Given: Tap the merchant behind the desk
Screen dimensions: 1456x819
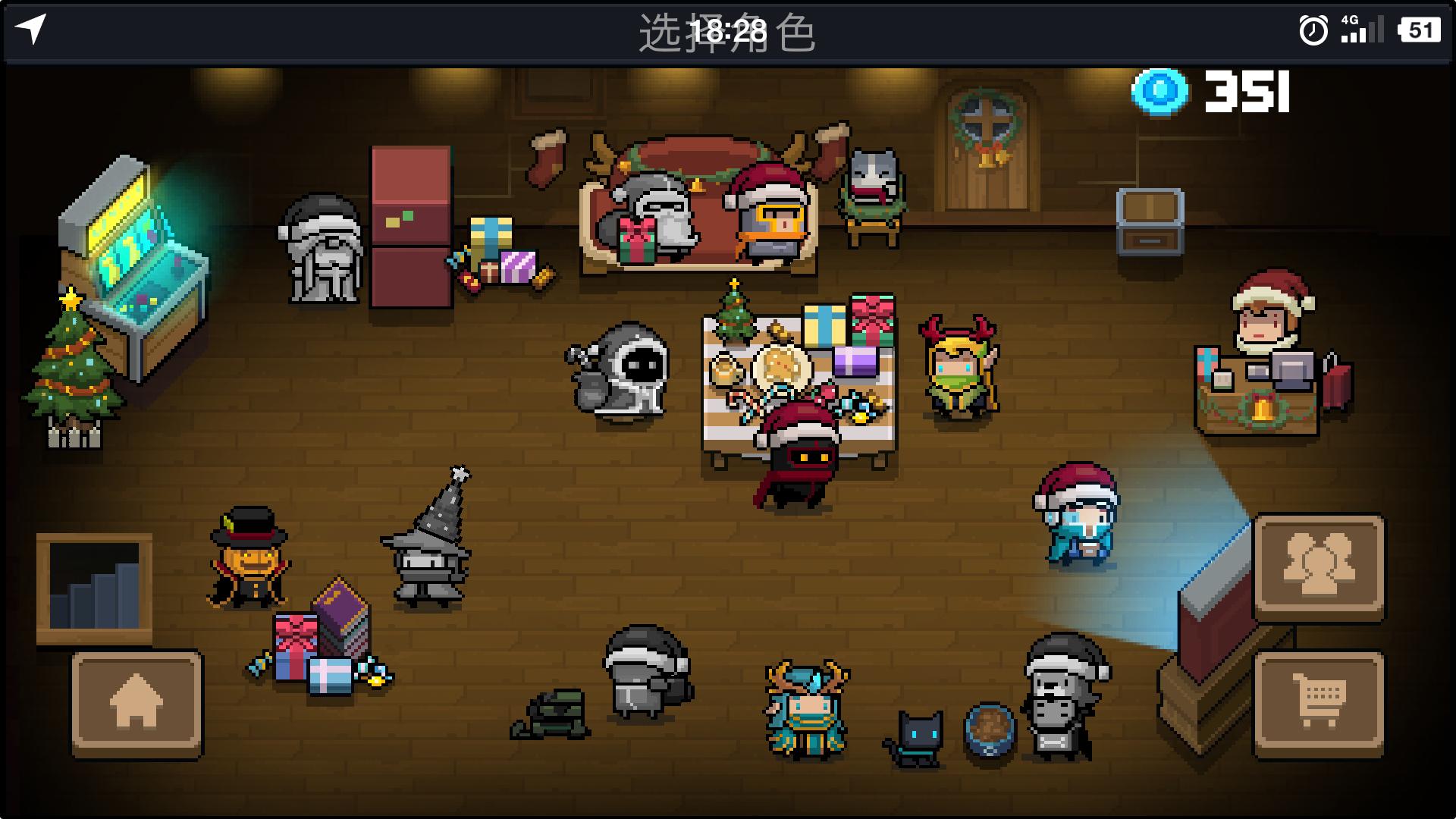Looking at the screenshot, I should (1272, 311).
